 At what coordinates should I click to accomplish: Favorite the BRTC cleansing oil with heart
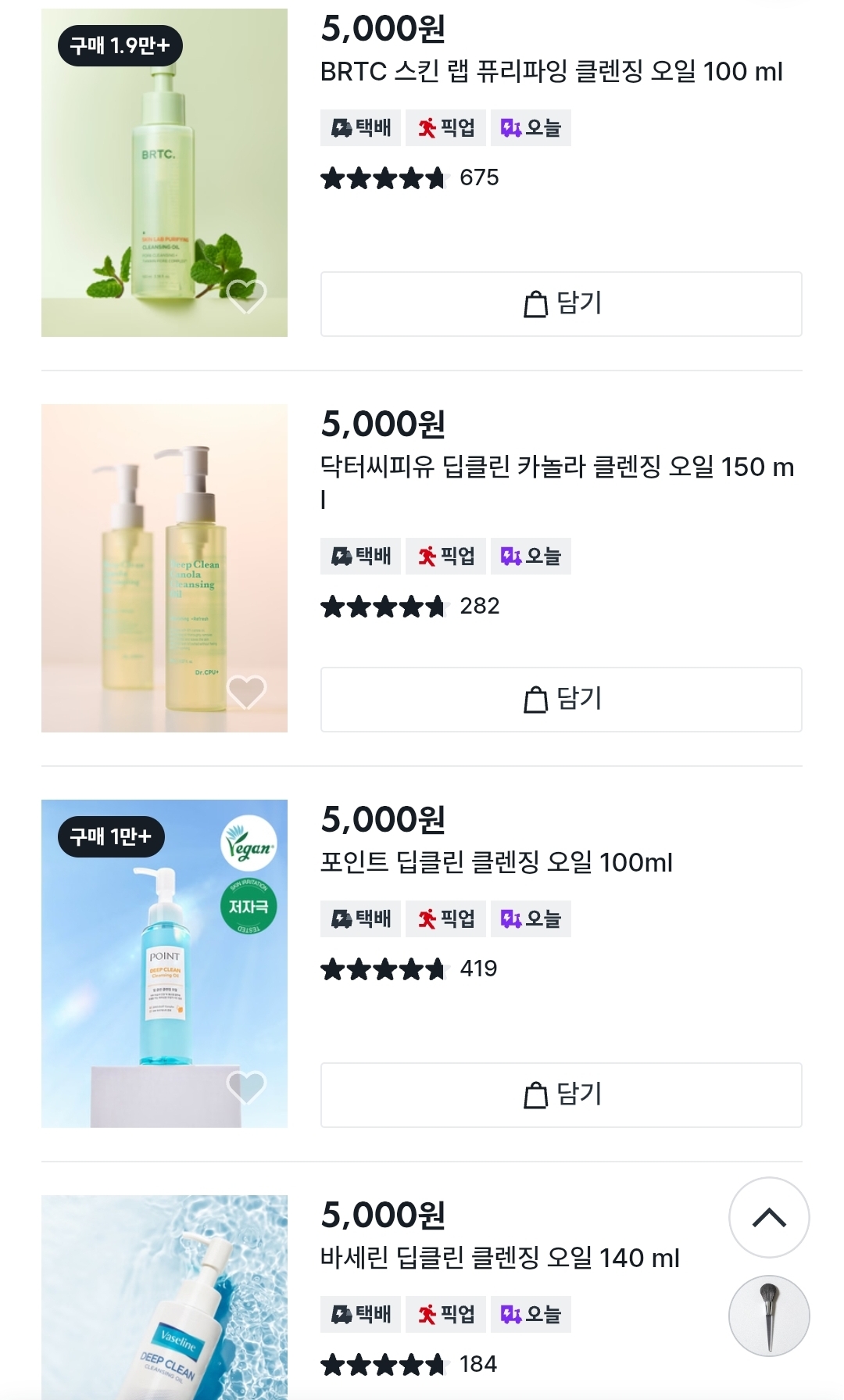pos(249,298)
